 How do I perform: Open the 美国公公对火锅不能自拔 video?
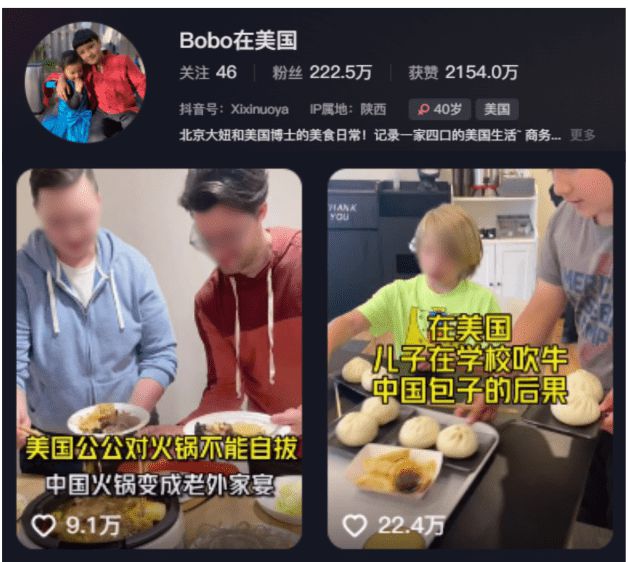tap(159, 358)
